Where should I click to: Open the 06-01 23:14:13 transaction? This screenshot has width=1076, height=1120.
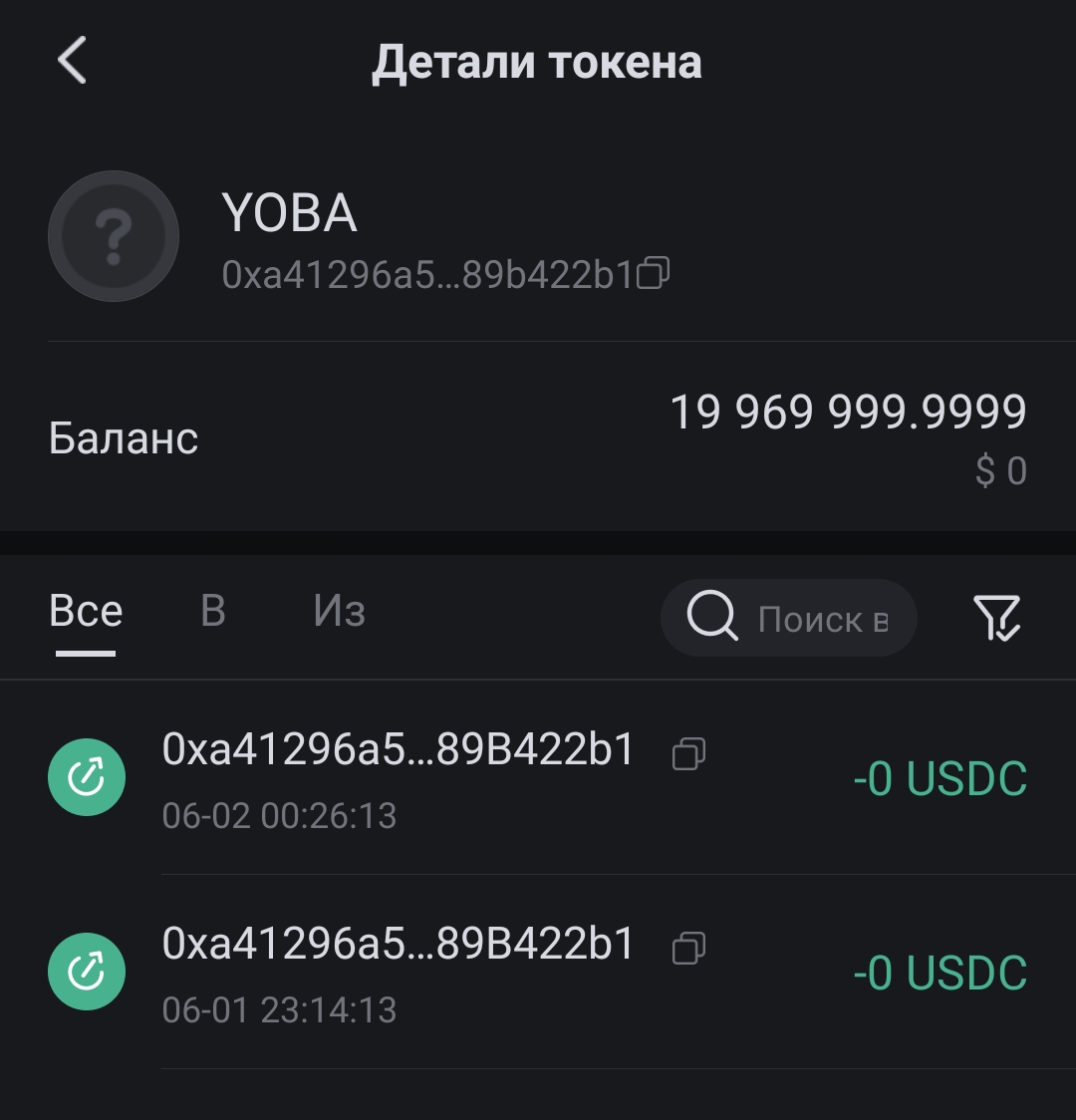click(399, 972)
